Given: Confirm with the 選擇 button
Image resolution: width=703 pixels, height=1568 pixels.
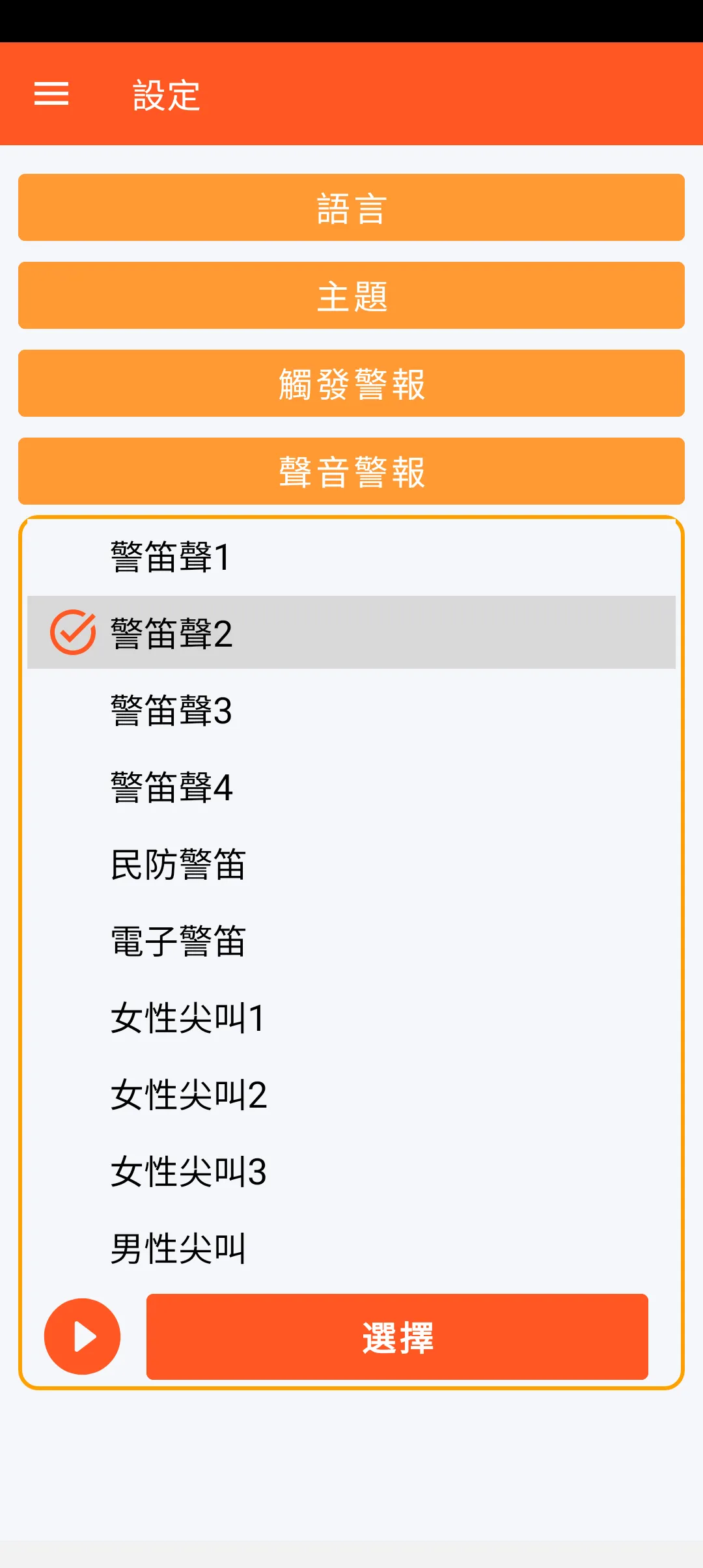Looking at the screenshot, I should (397, 1336).
